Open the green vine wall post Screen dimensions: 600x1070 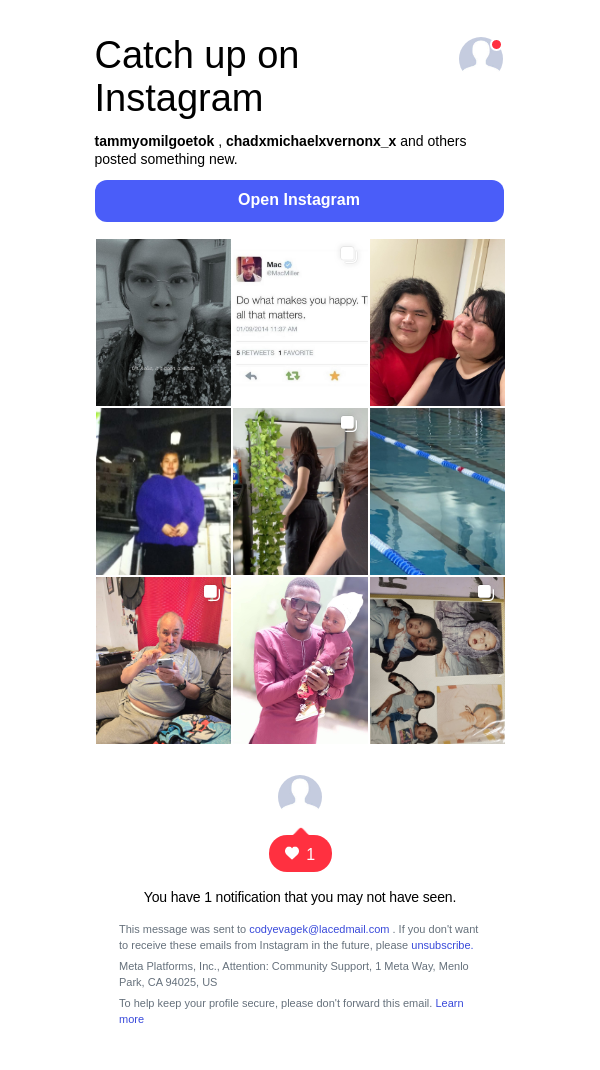(300, 491)
